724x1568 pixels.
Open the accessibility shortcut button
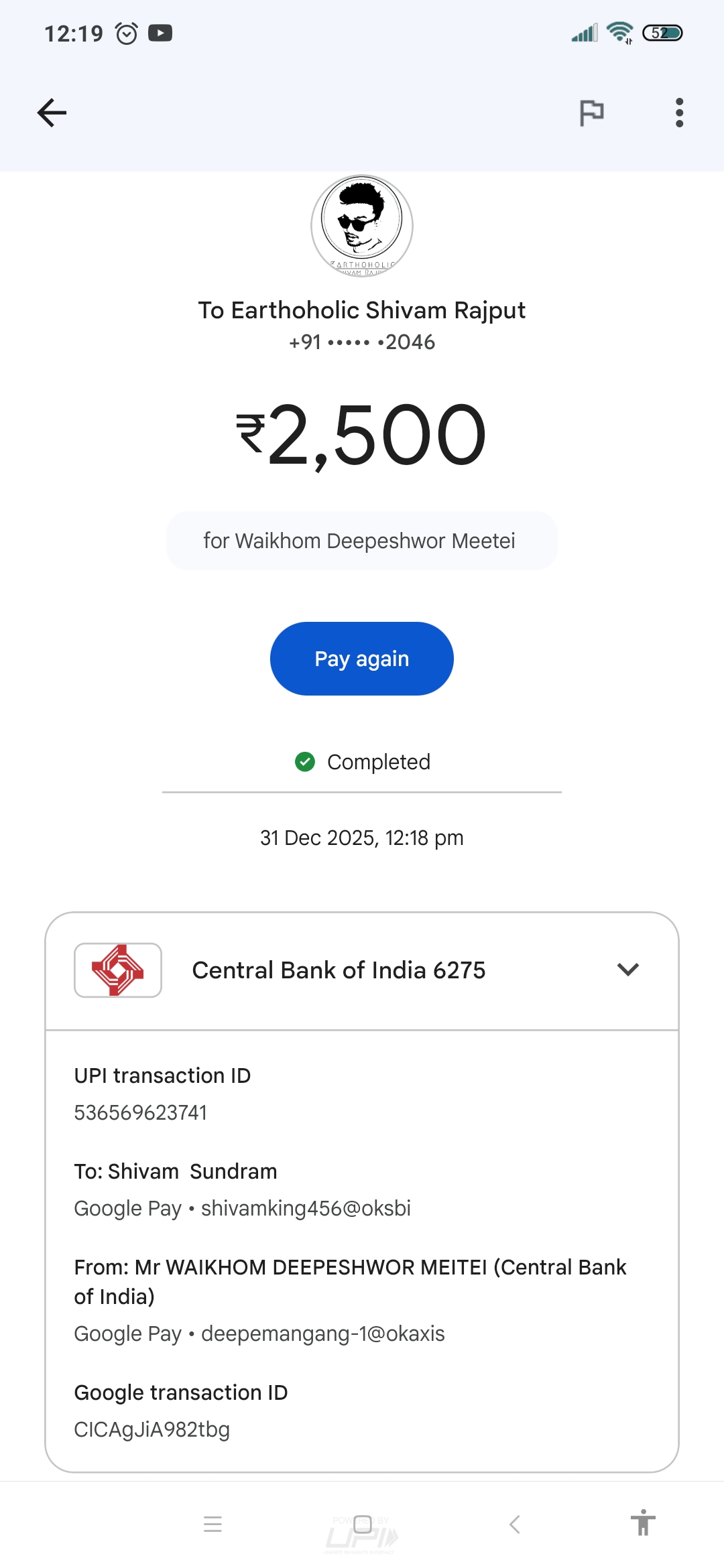pos(643,1522)
